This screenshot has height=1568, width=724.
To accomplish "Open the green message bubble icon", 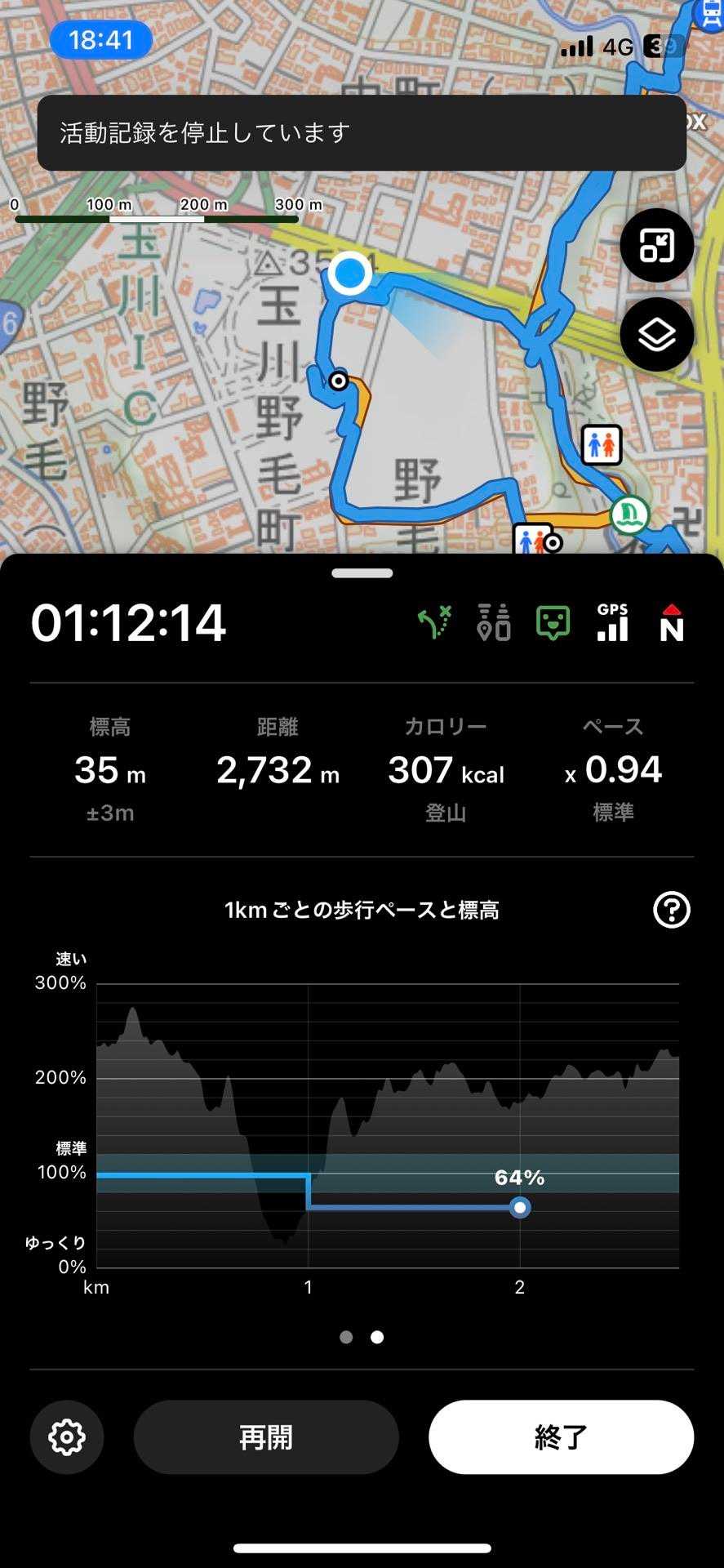I will click(x=553, y=623).
